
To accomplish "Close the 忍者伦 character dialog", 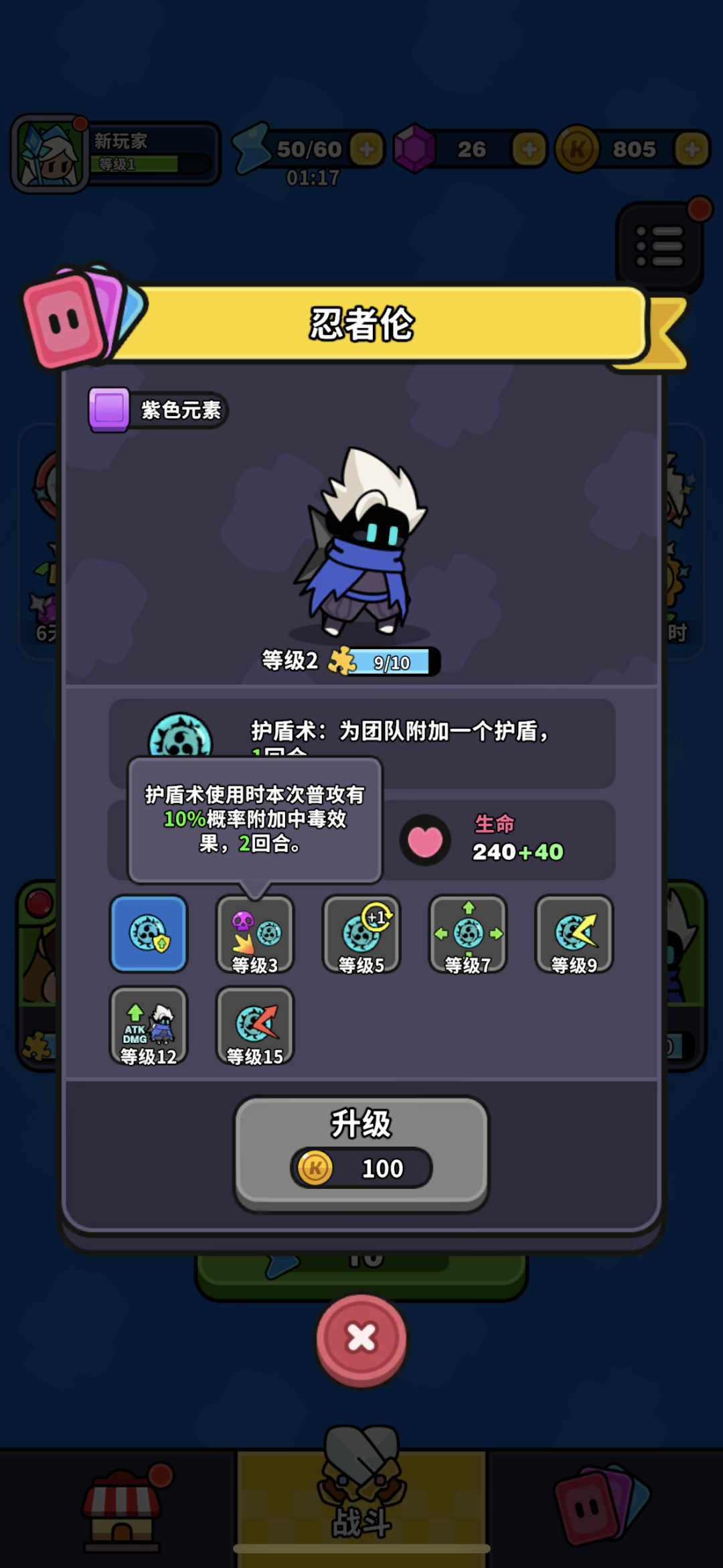I will [361, 1338].
